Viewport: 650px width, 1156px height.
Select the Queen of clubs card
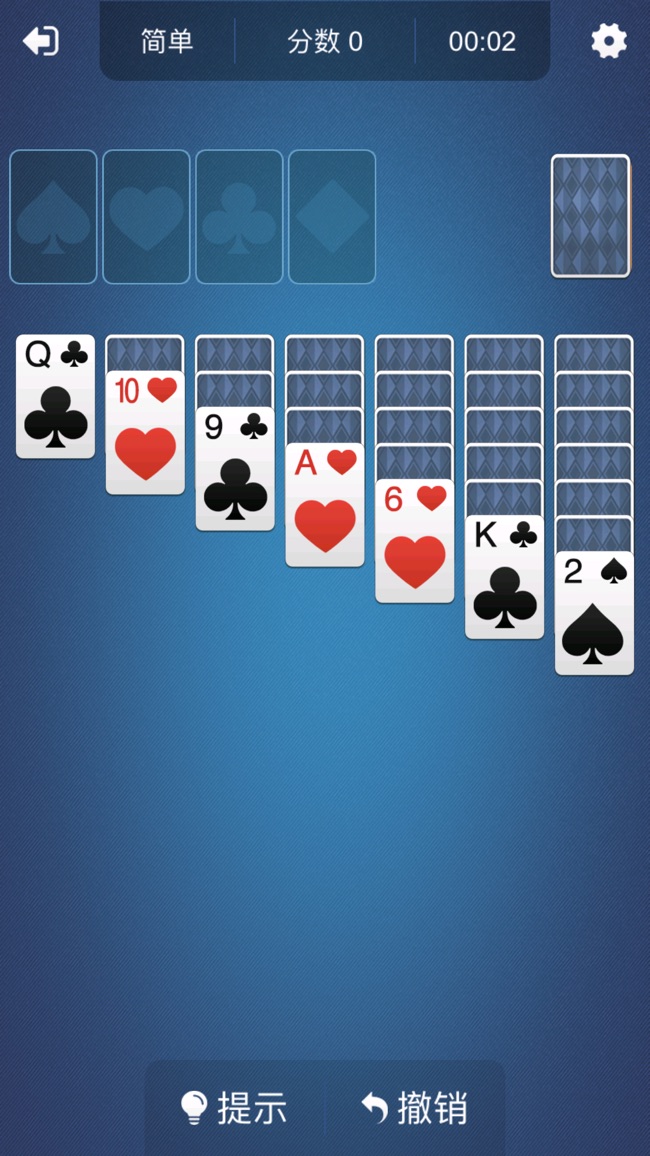click(56, 397)
